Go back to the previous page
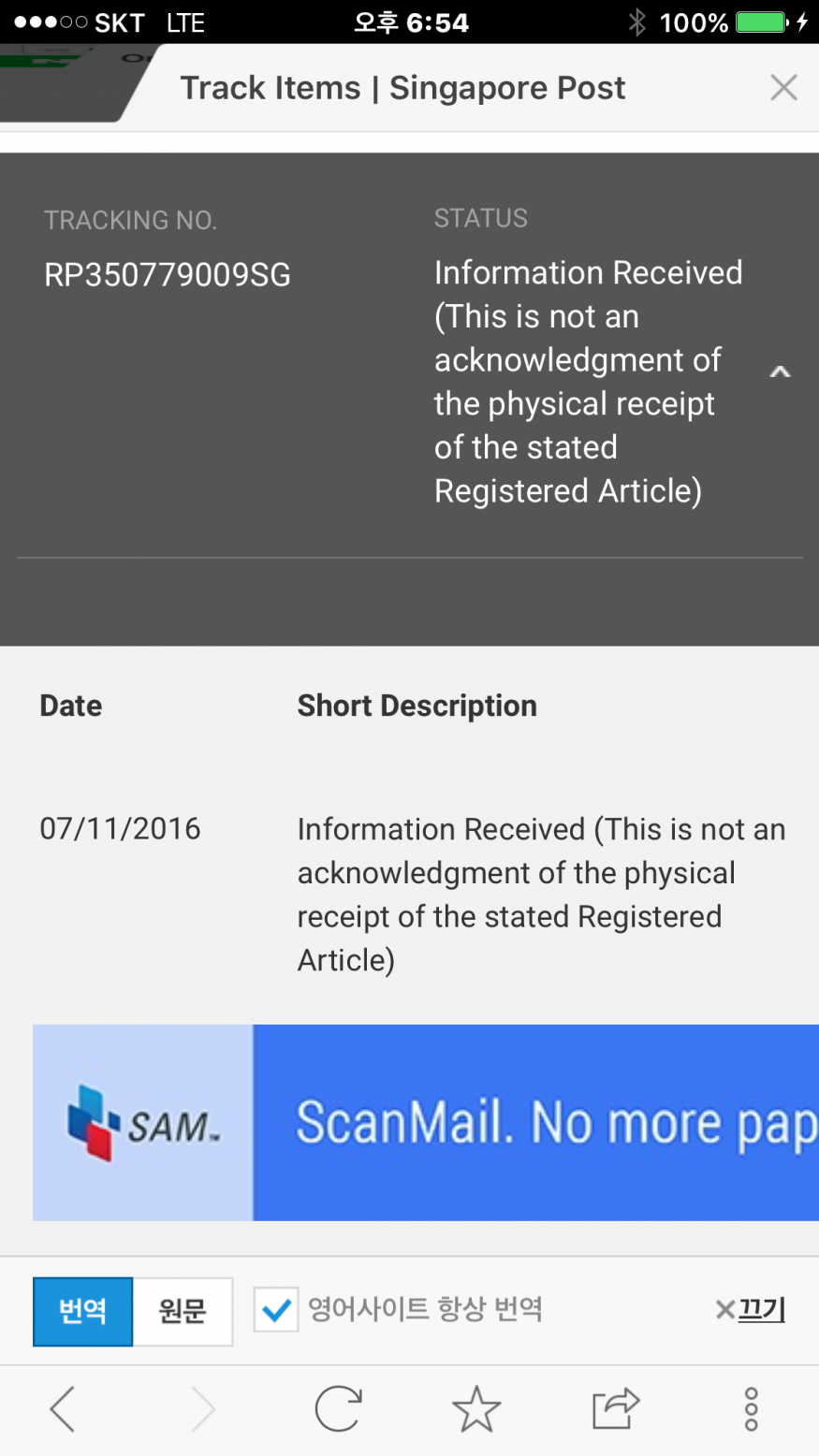Viewport: 819px width, 1456px height. (63, 1408)
